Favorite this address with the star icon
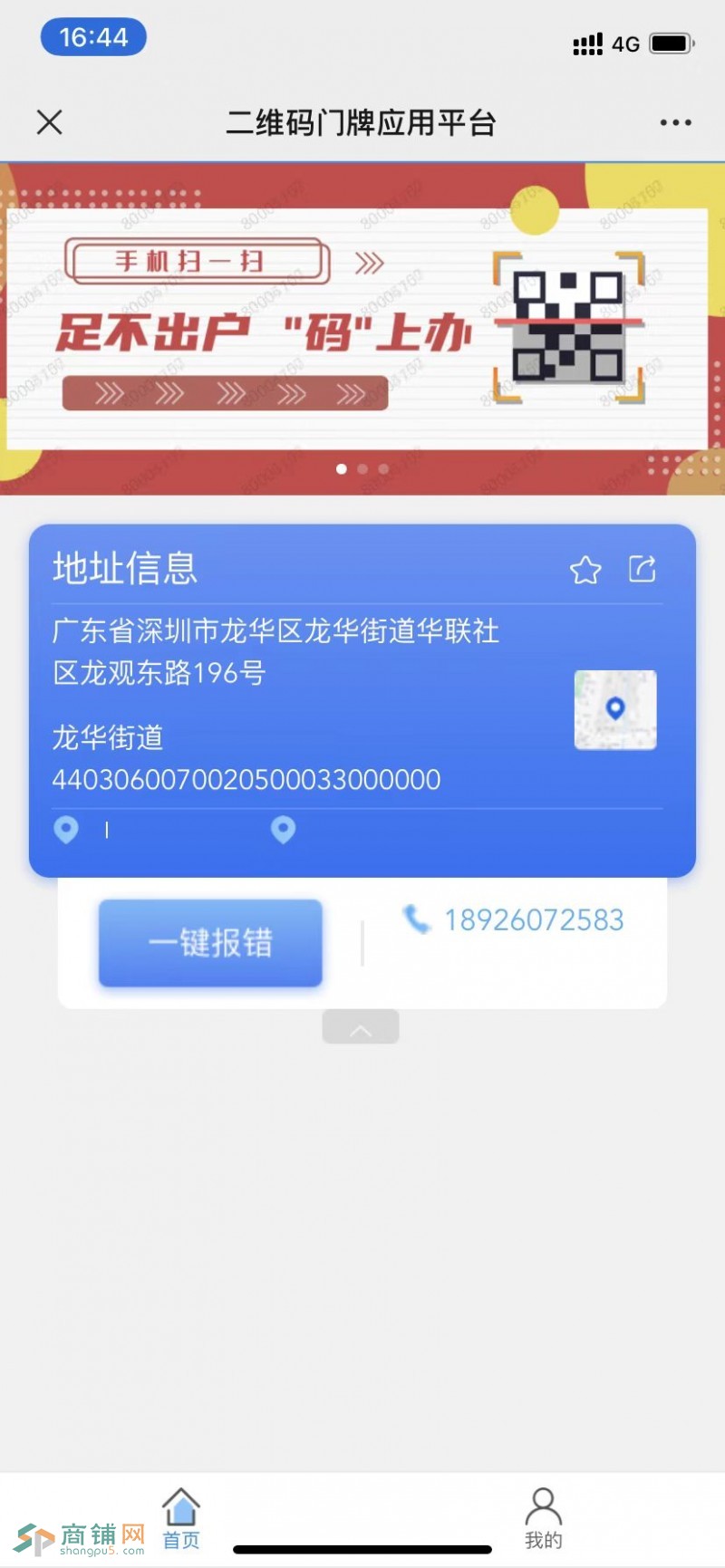 585,570
